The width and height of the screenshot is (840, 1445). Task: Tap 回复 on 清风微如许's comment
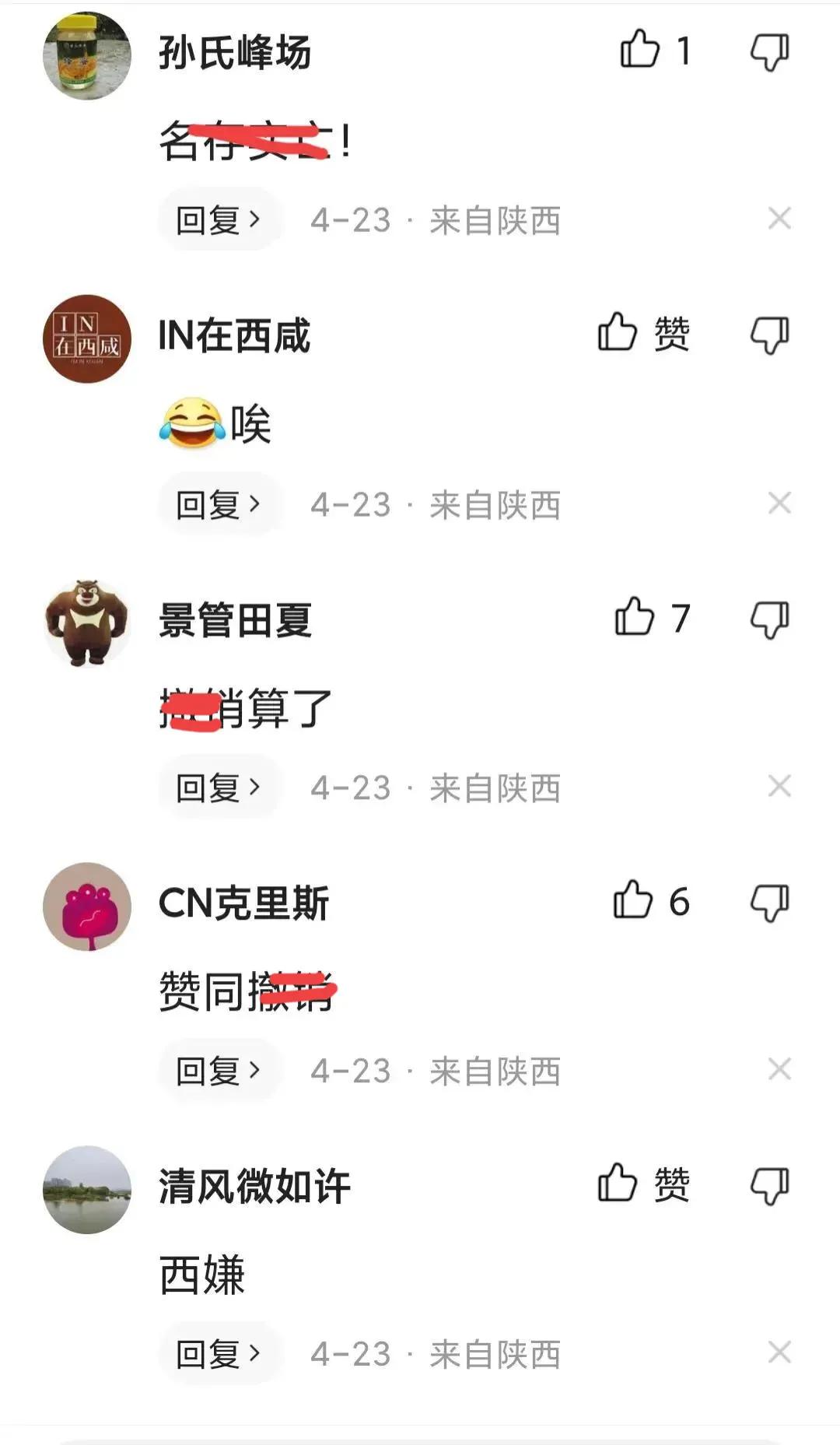(218, 1356)
